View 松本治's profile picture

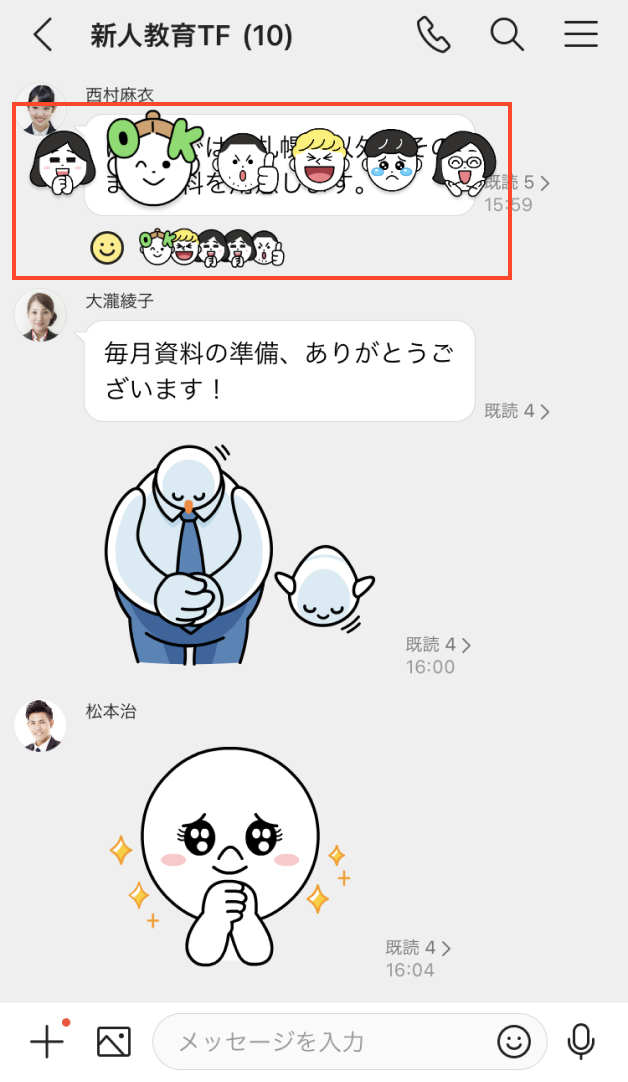pos(40,726)
